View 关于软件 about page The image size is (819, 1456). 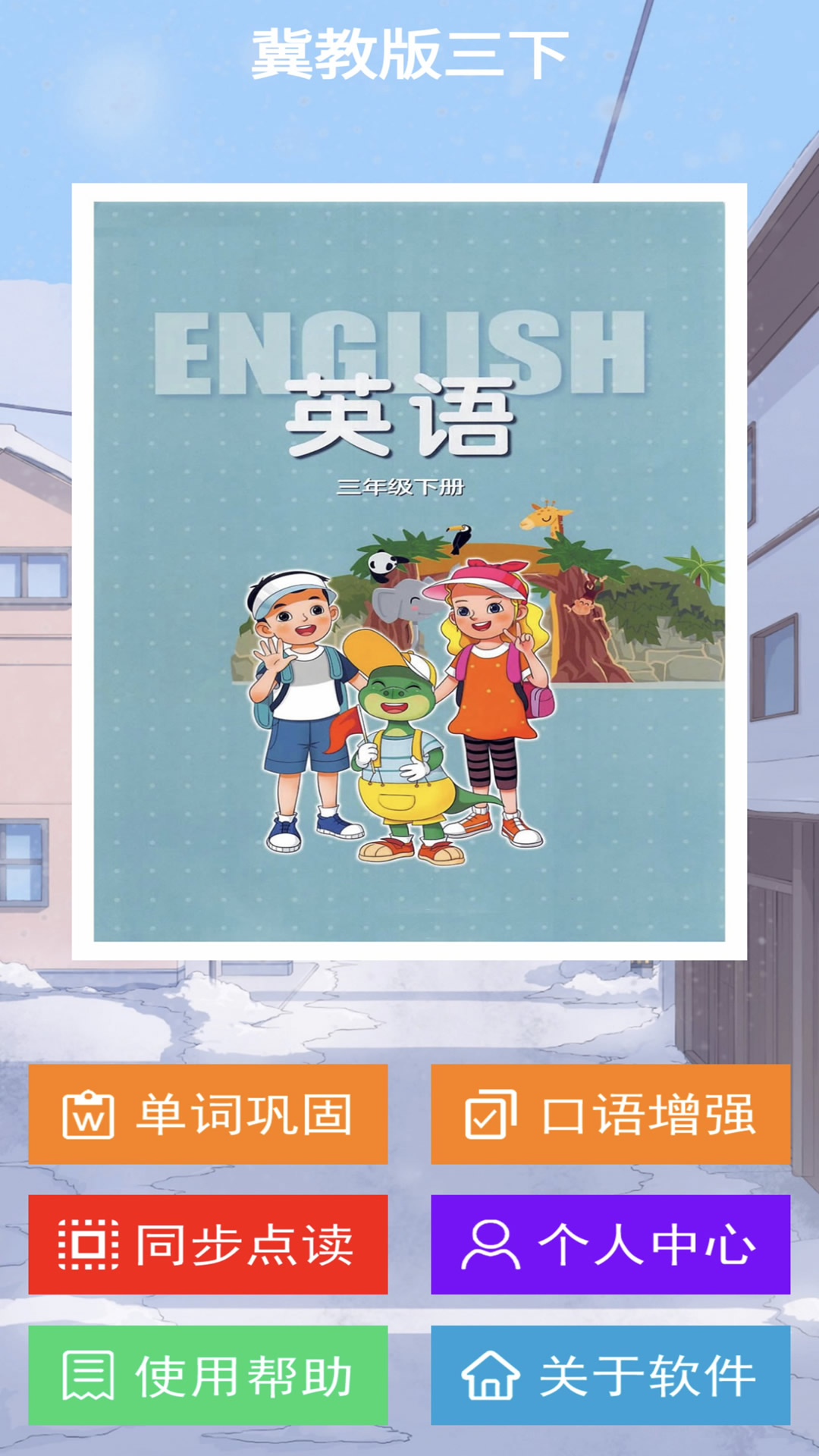pyautogui.click(x=610, y=1375)
